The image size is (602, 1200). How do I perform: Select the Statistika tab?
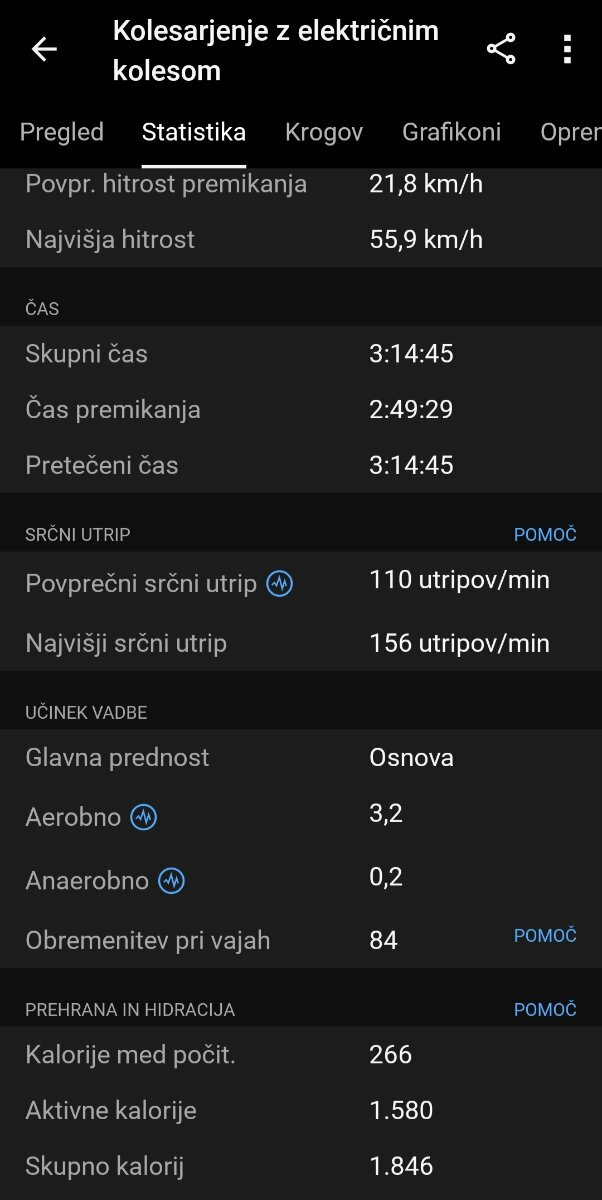pos(194,132)
